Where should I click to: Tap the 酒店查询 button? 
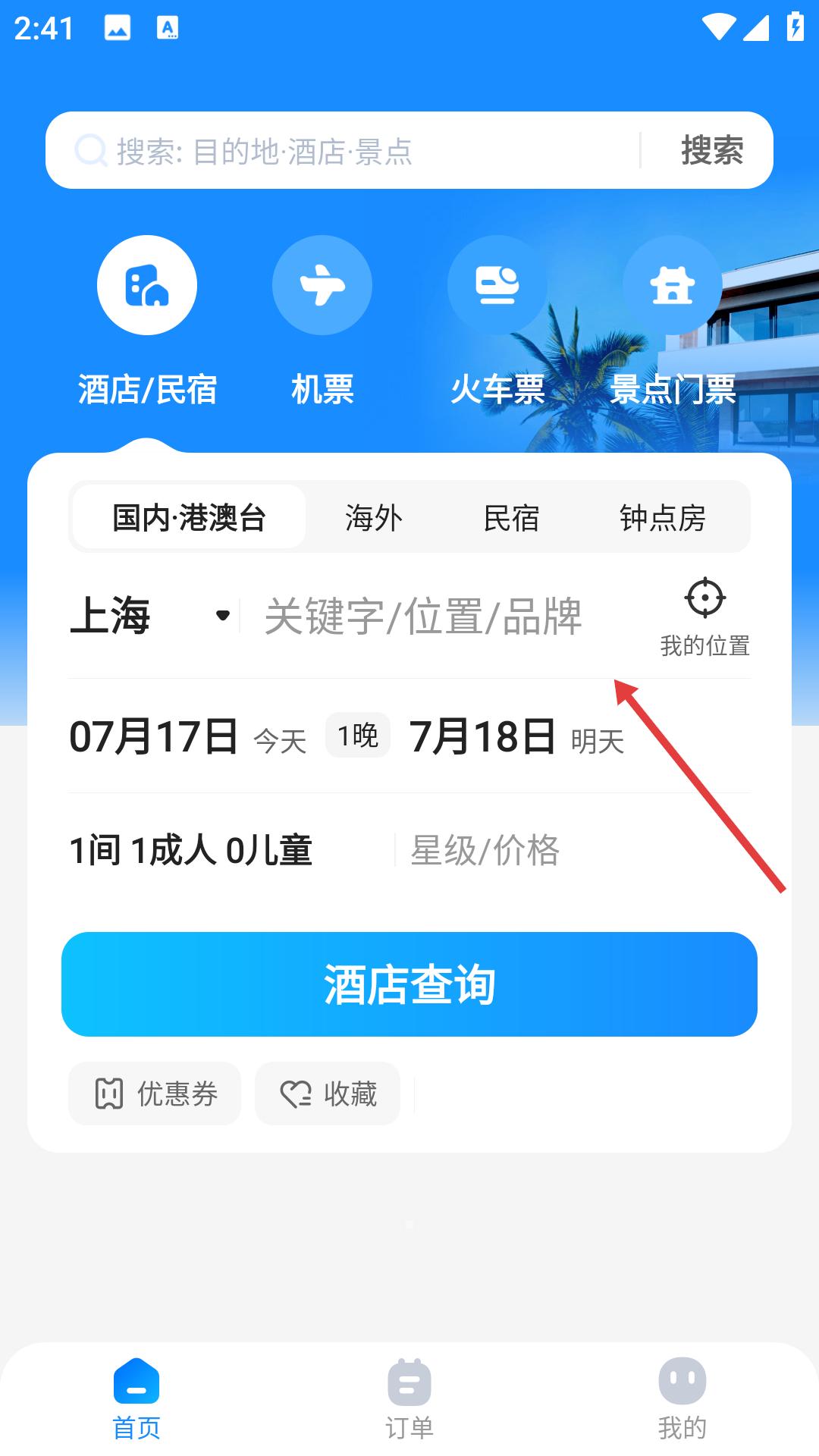409,984
